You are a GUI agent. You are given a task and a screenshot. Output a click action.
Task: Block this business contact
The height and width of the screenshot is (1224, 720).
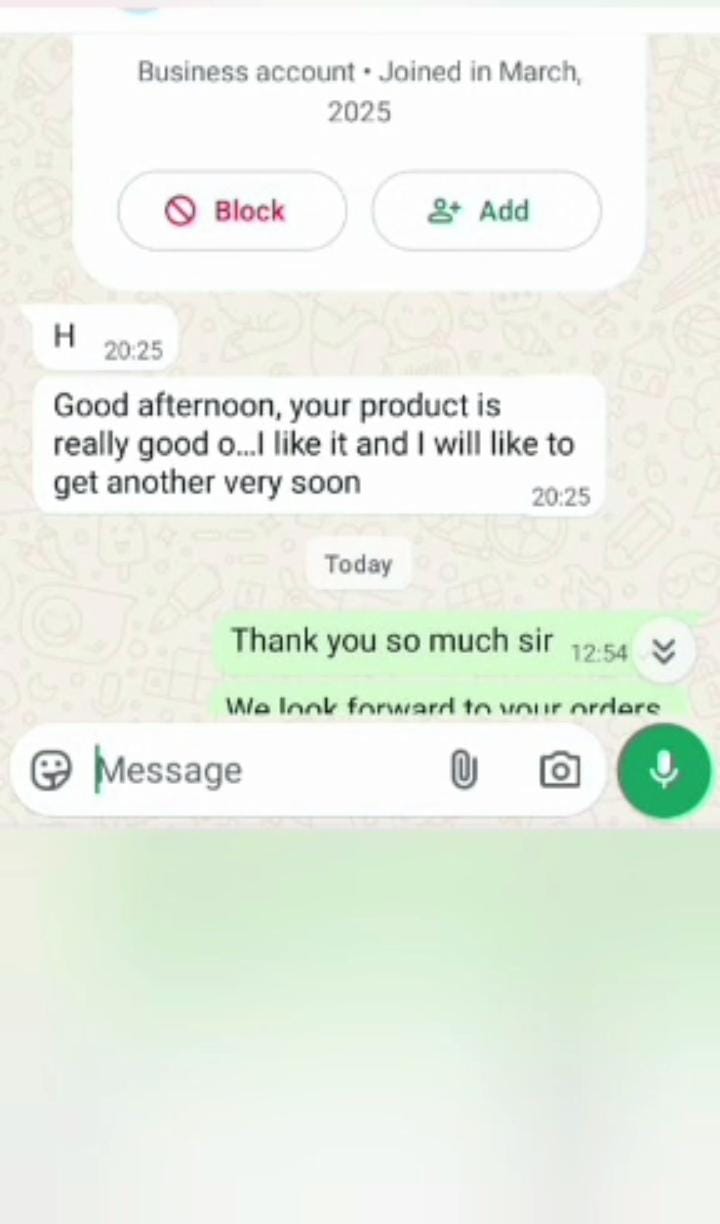pyautogui.click(x=232, y=211)
